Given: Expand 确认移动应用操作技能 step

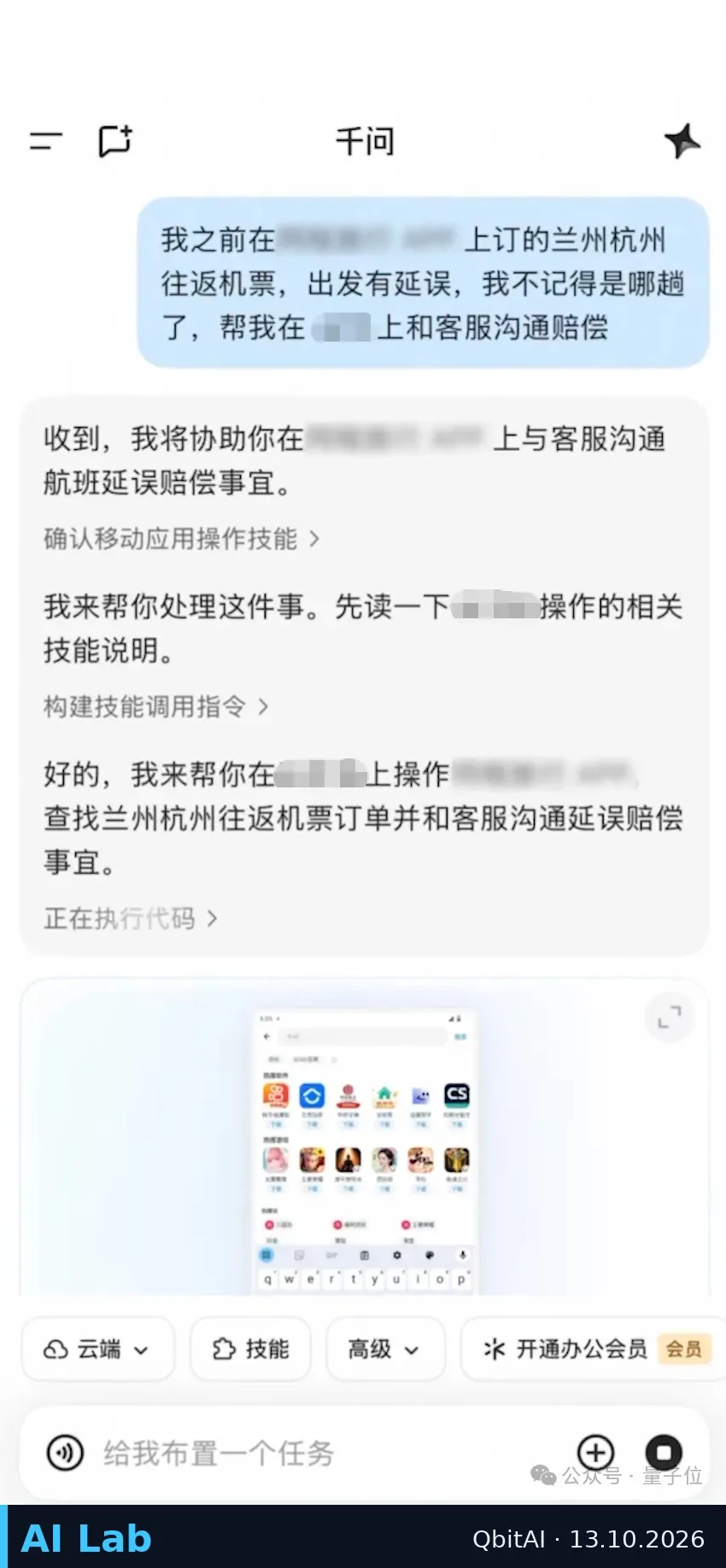Looking at the screenshot, I should click(181, 539).
